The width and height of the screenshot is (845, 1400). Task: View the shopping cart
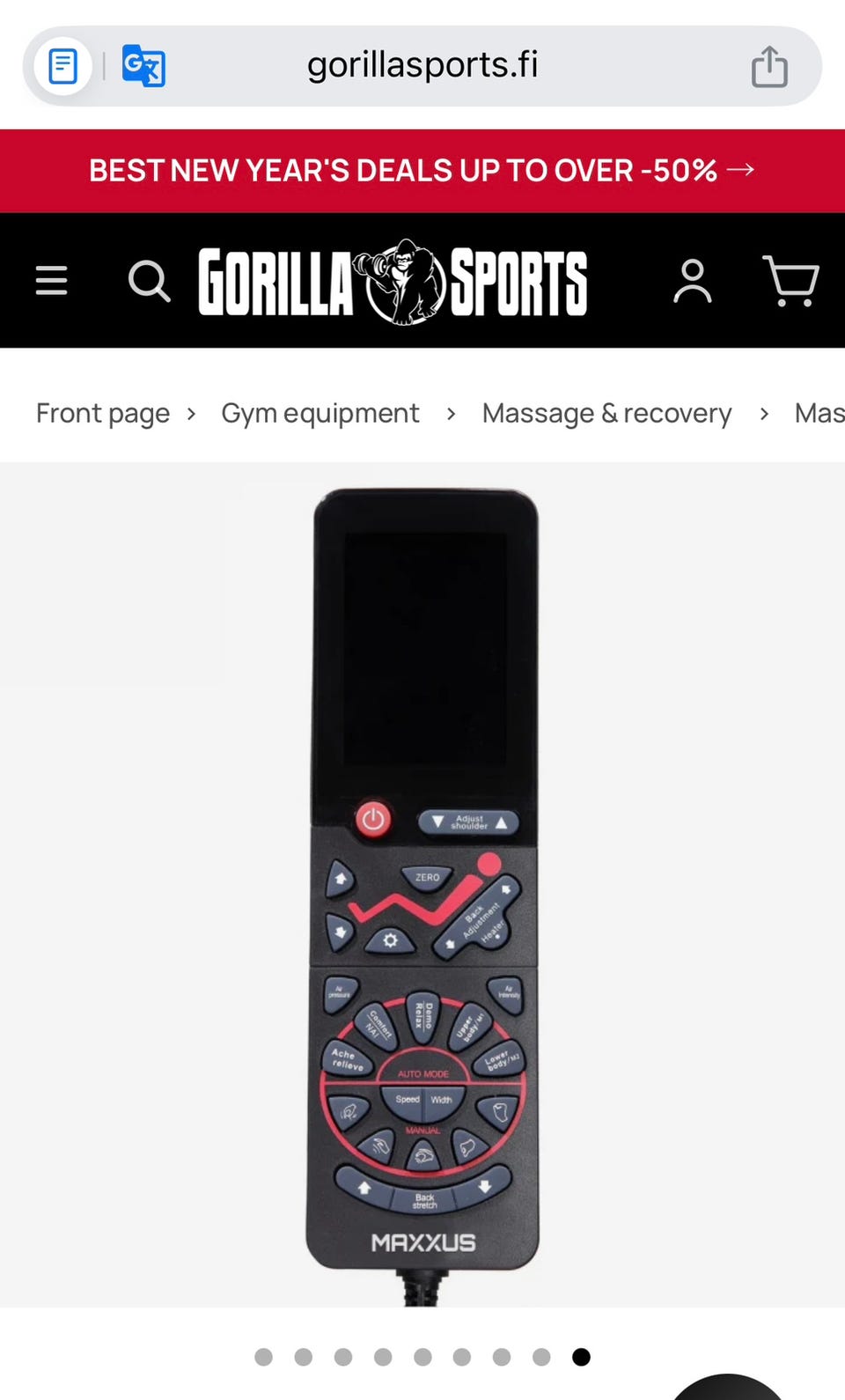[790, 281]
